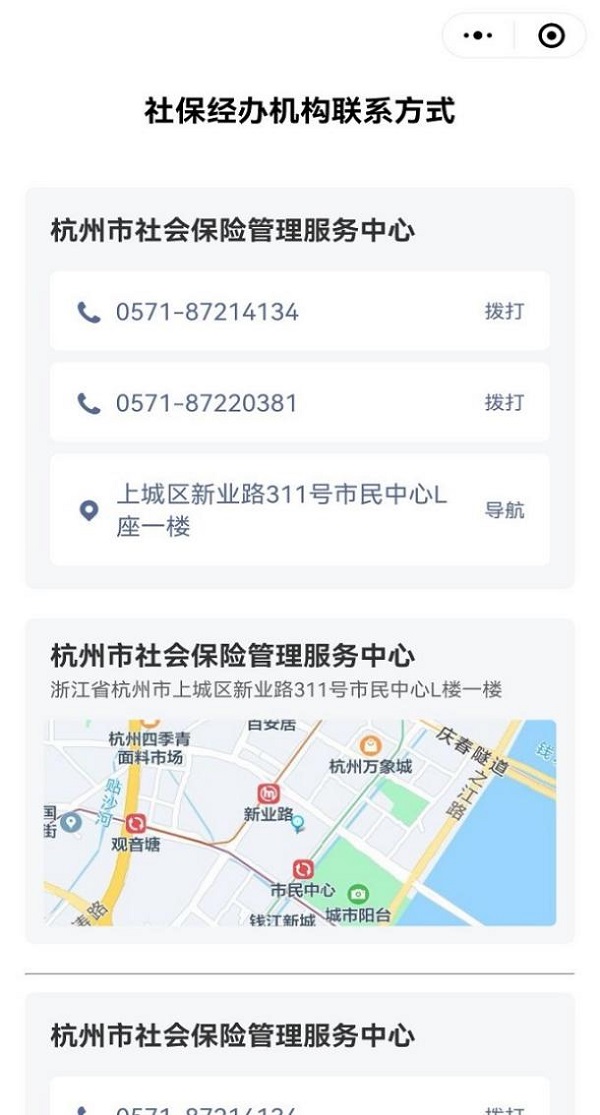Open the map showing 市民中心 location
Image resolution: width=600 pixels, height=1115 pixels.
300,822
